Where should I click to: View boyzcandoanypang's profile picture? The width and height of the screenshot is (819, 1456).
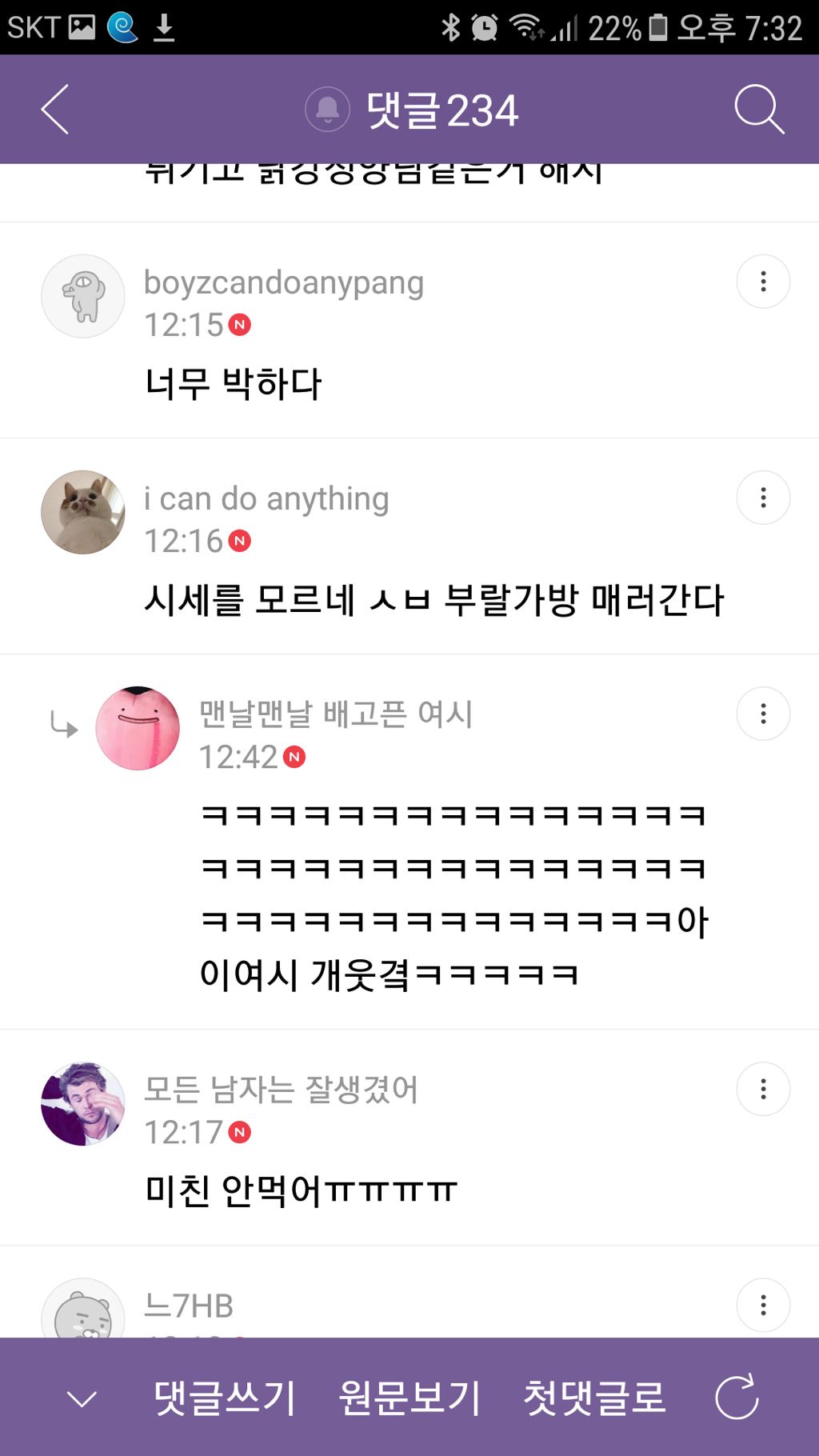click(x=83, y=297)
